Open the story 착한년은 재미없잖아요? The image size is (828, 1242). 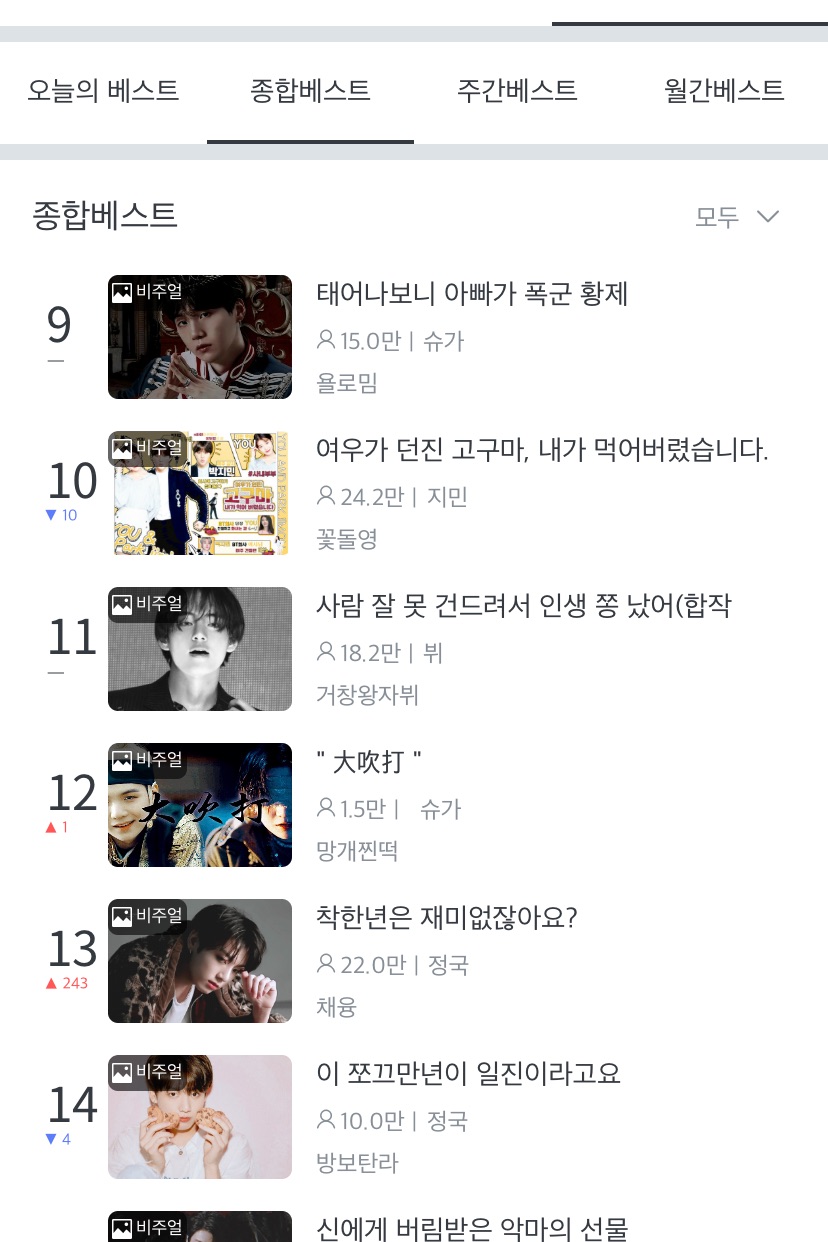point(446,918)
